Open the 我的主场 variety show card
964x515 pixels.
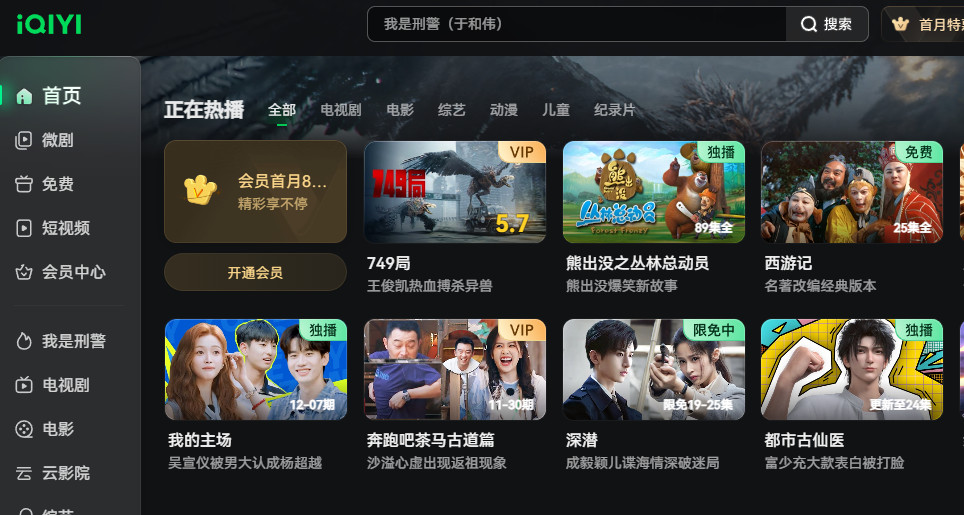coord(255,370)
